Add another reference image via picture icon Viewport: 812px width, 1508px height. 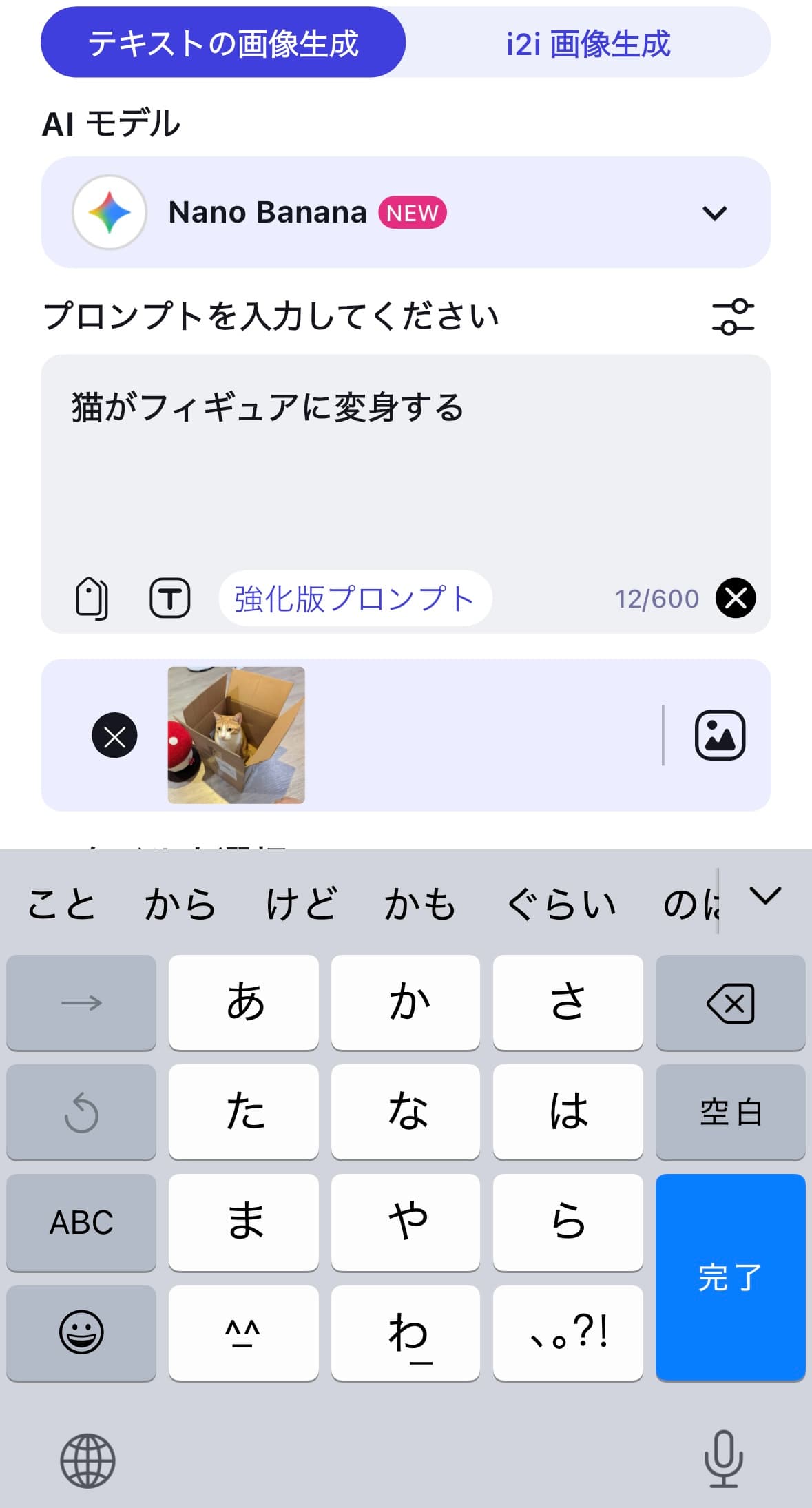pos(720,734)
